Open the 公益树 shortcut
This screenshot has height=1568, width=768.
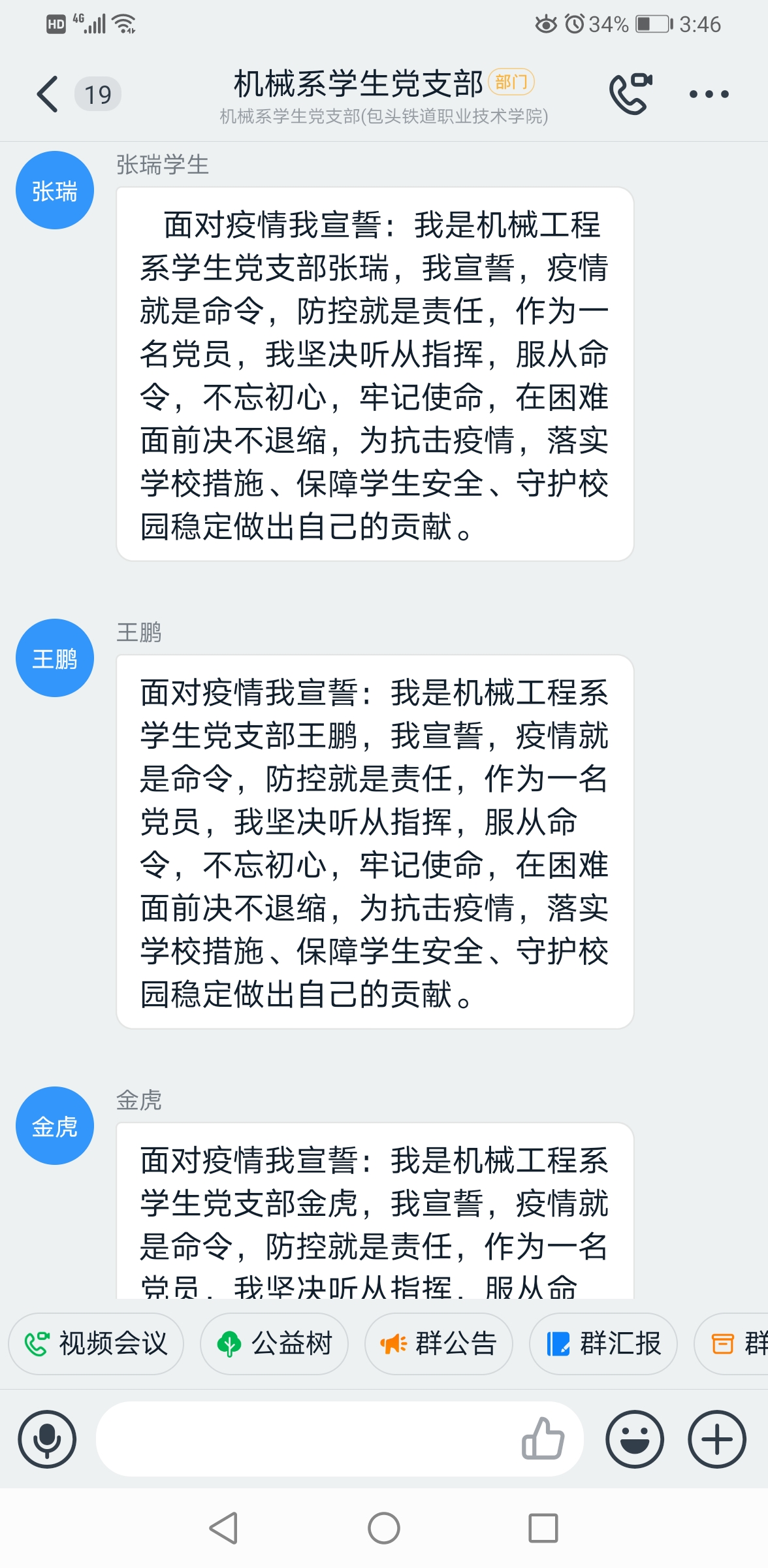(x=274, y=1344)
